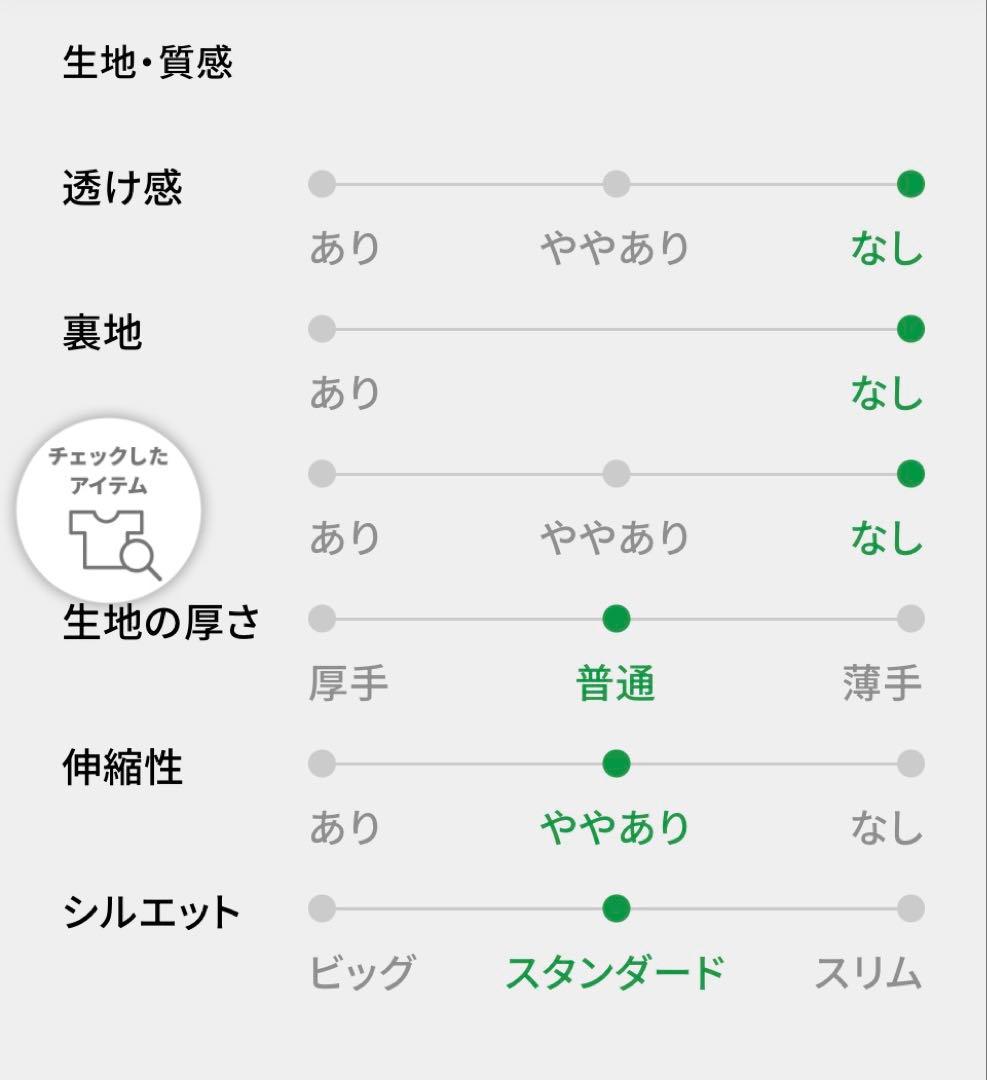Select ビッグ on the シルエット scale

pos(320,909)
